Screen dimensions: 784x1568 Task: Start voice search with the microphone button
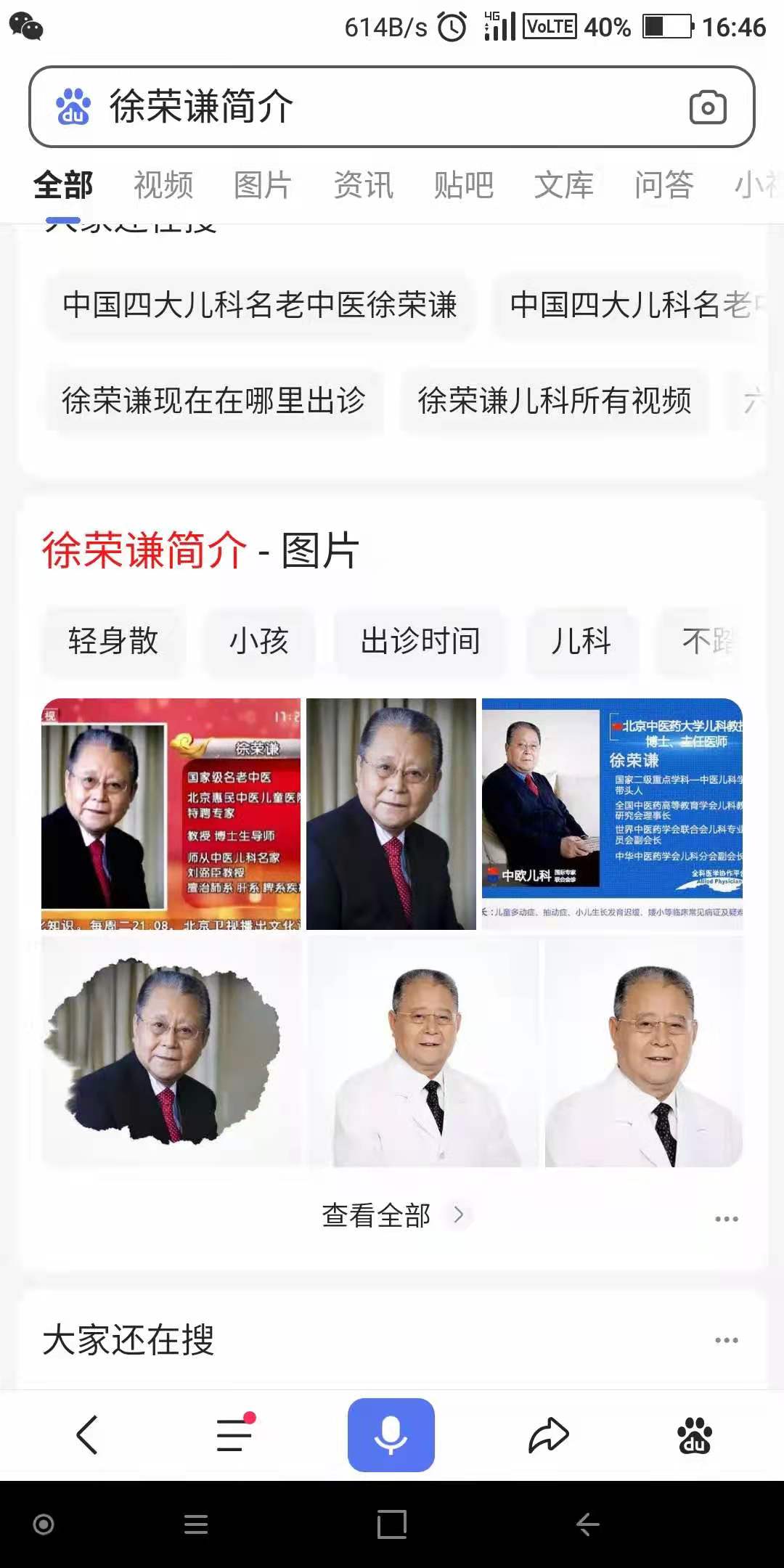[391, 1434]
